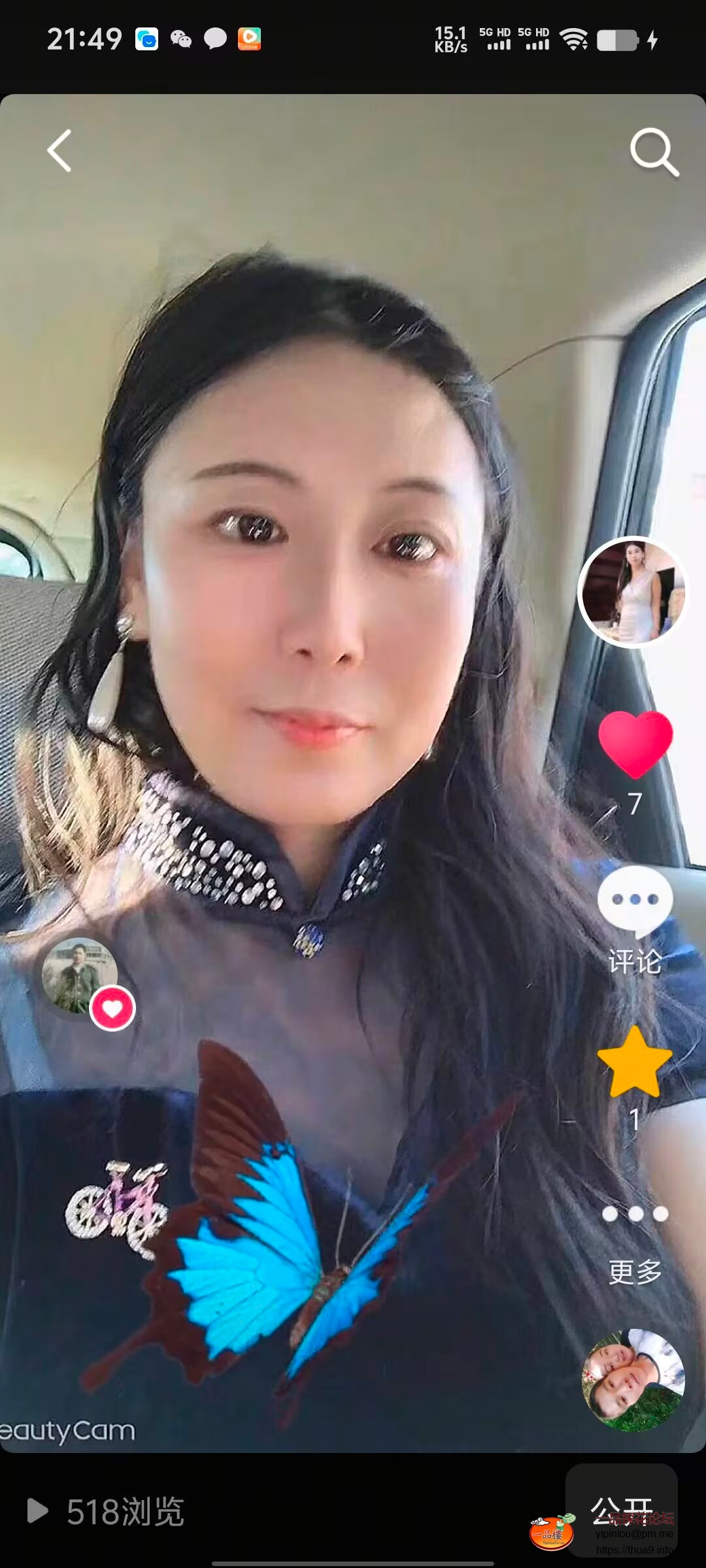Open the round music cover thumbnail
706x1568 pixels.
pos(633,1380)
